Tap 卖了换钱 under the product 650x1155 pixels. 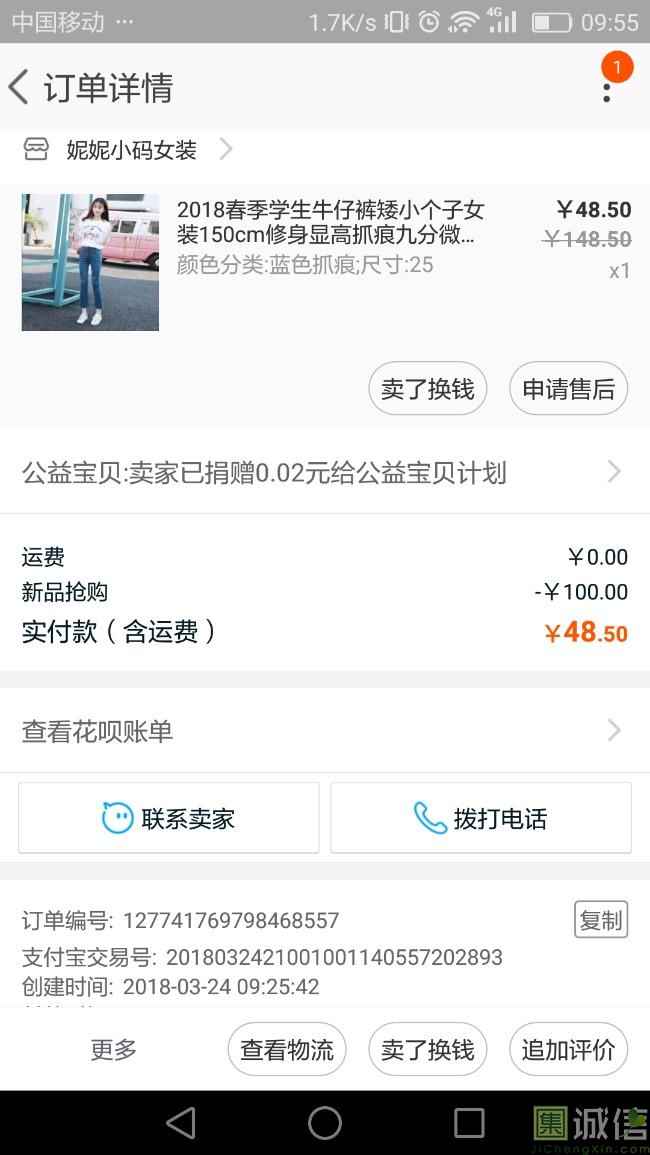click(x=427, y=389)
